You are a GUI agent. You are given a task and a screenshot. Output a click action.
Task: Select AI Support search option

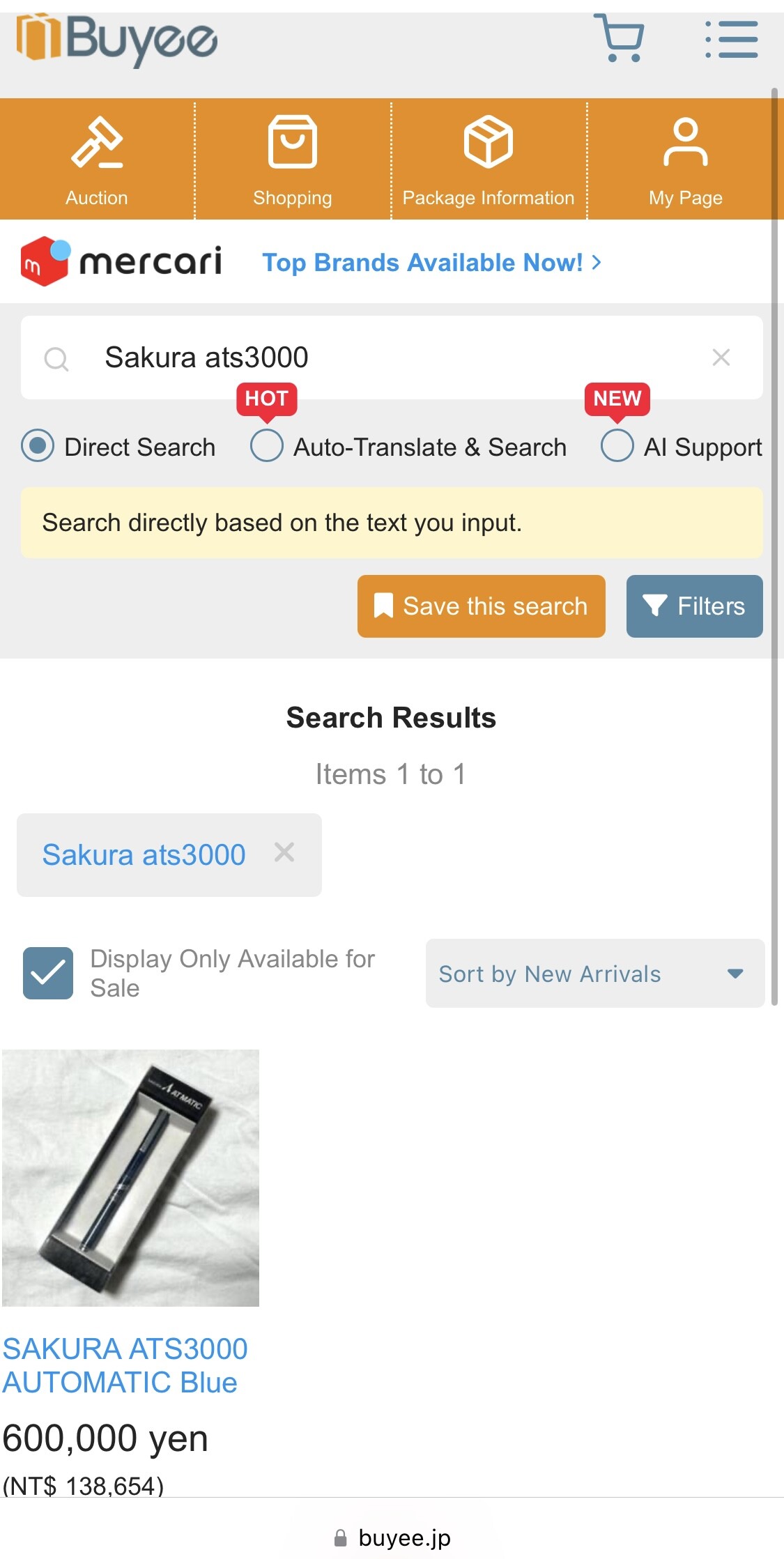pyautogui.click(x=617, y=446)
